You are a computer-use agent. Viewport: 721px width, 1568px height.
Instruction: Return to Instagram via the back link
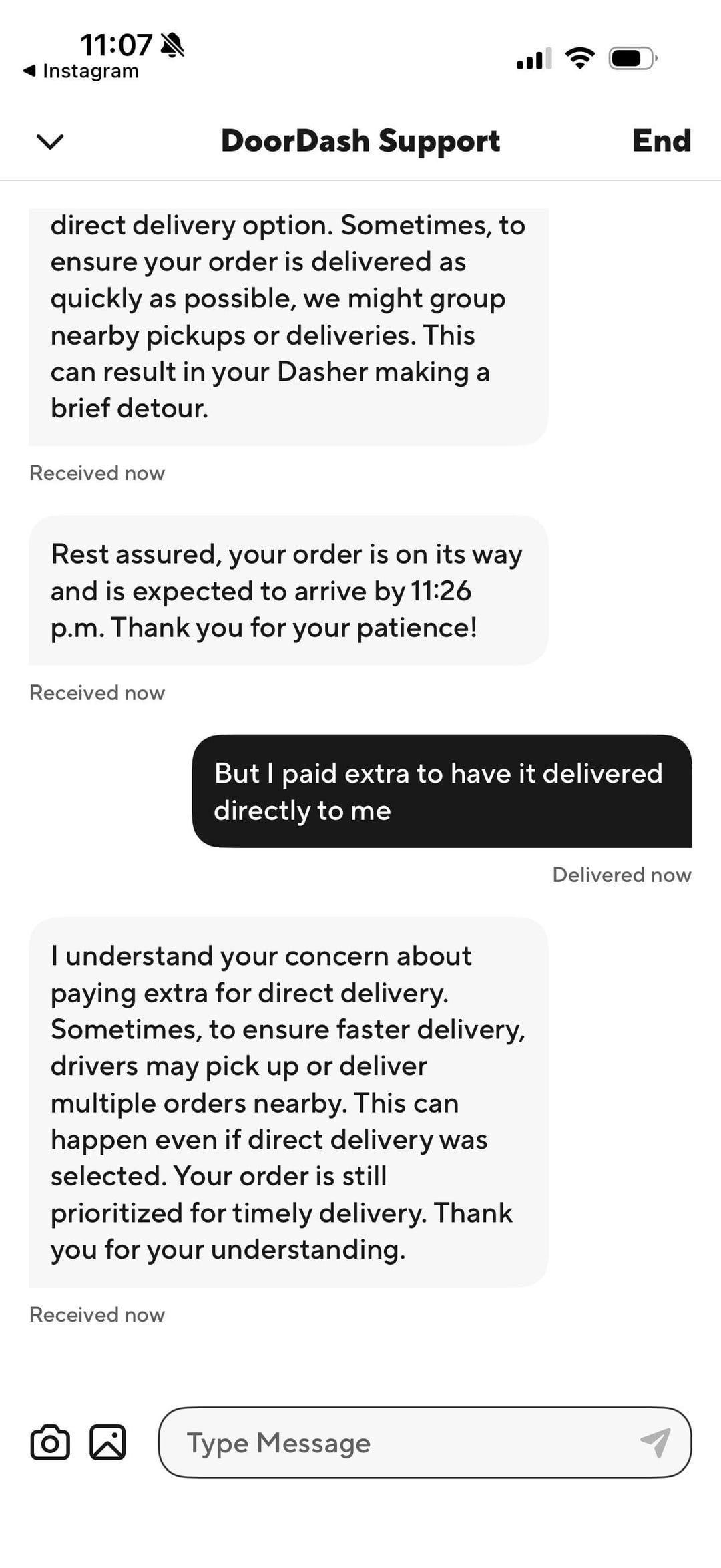point(81,71)
